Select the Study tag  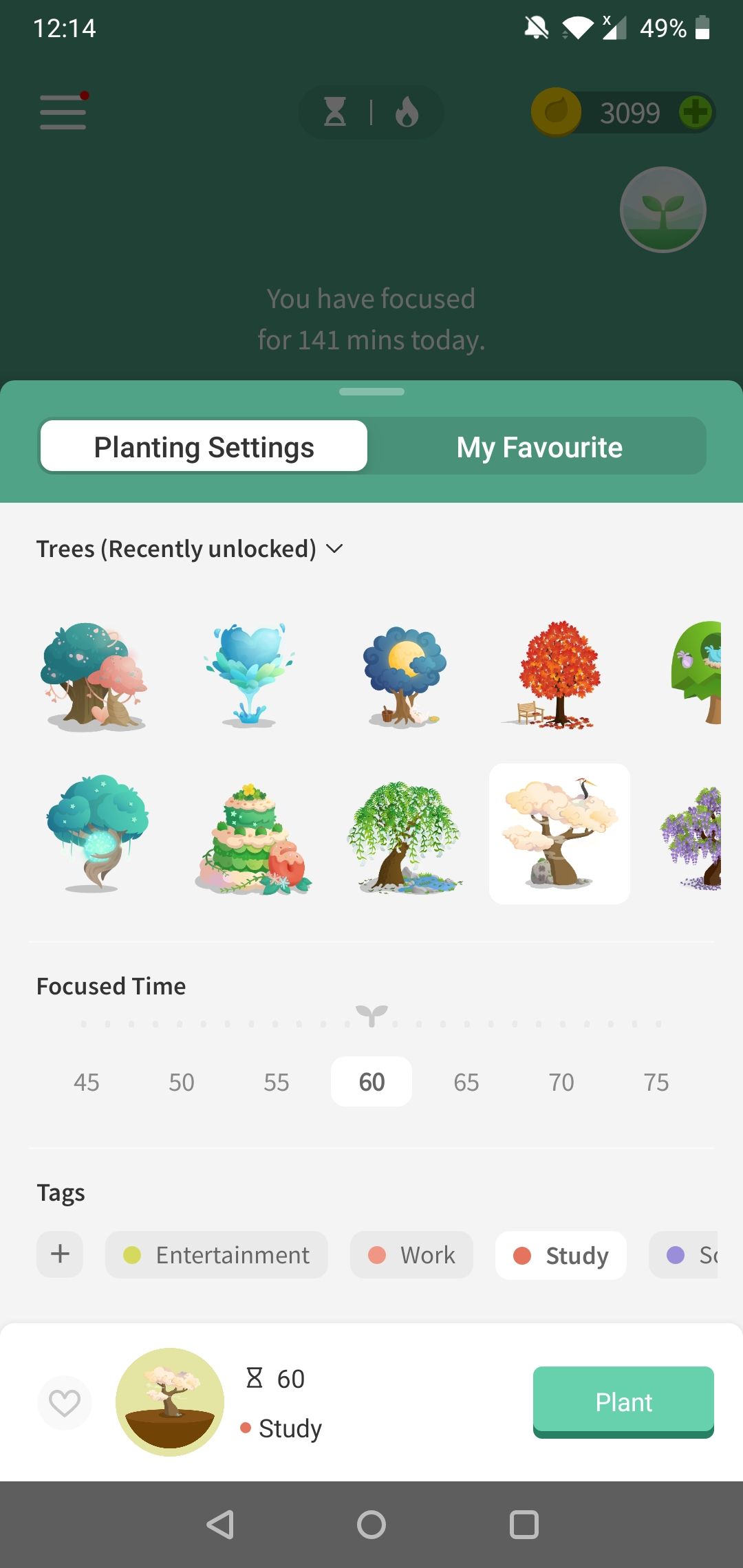click(x=560, y=1255)
